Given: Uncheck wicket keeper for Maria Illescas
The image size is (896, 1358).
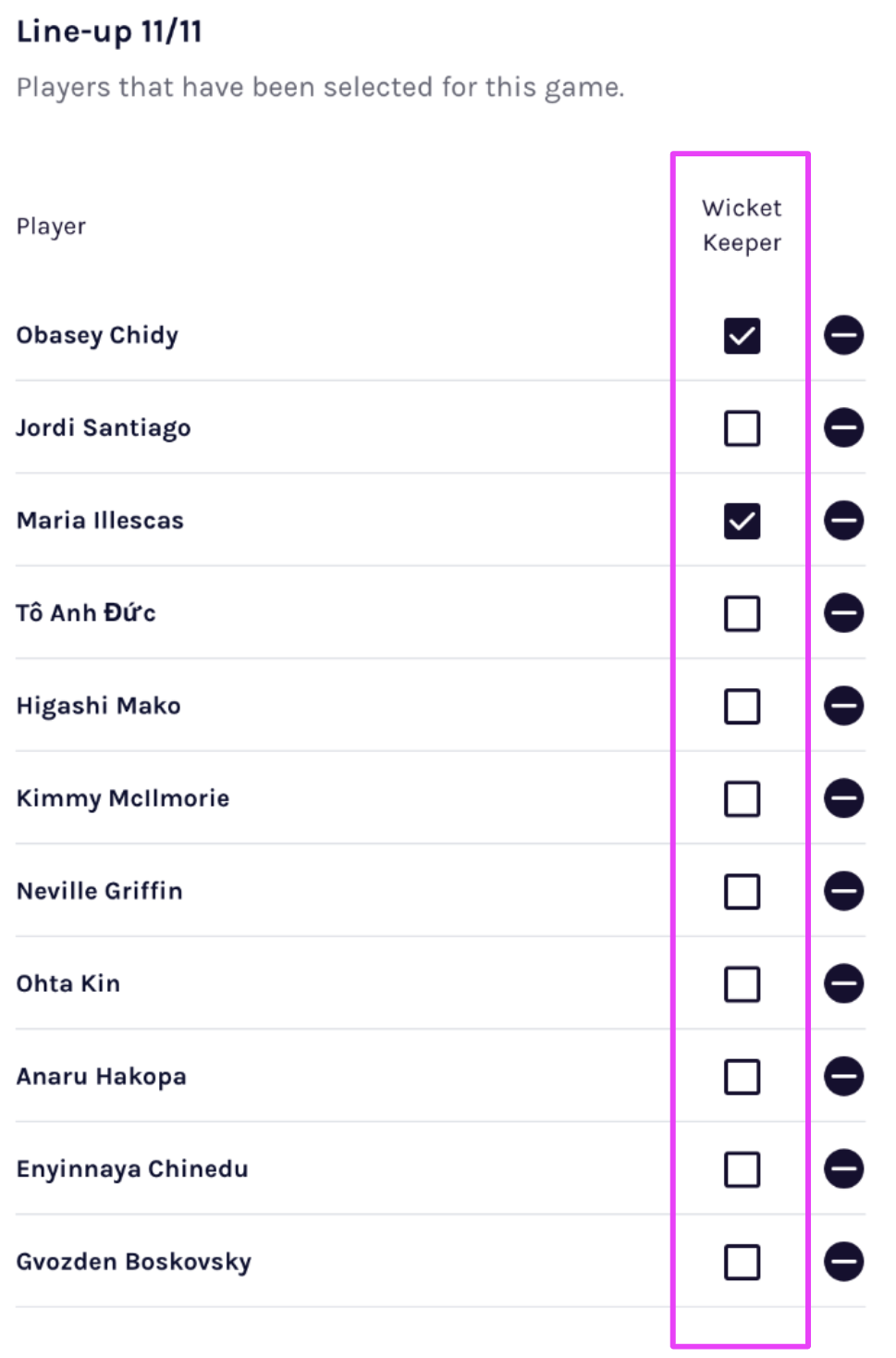Looking at the screenshot, I should [742, 521].
